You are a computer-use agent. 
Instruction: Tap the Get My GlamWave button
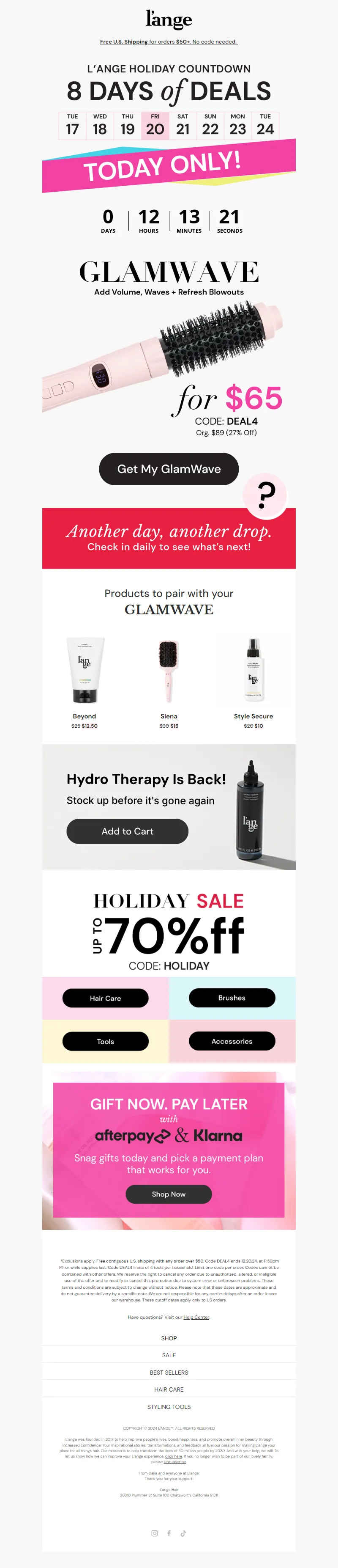tap(169, 469)
